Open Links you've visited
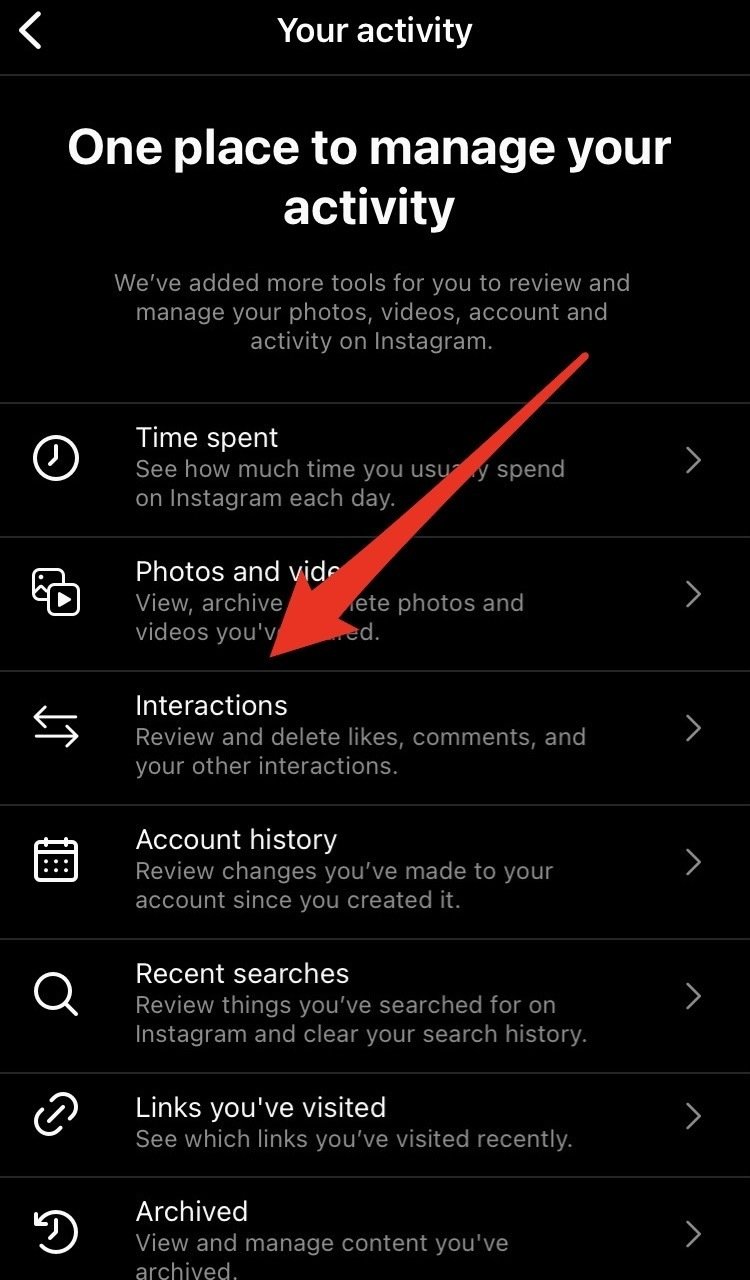The width and height of the screenshot is (750, 1280). 375,1123
